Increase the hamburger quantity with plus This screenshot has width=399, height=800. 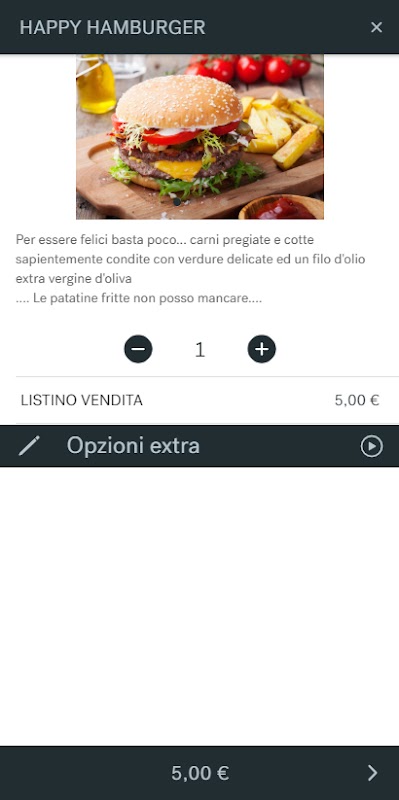click(262, 349)
